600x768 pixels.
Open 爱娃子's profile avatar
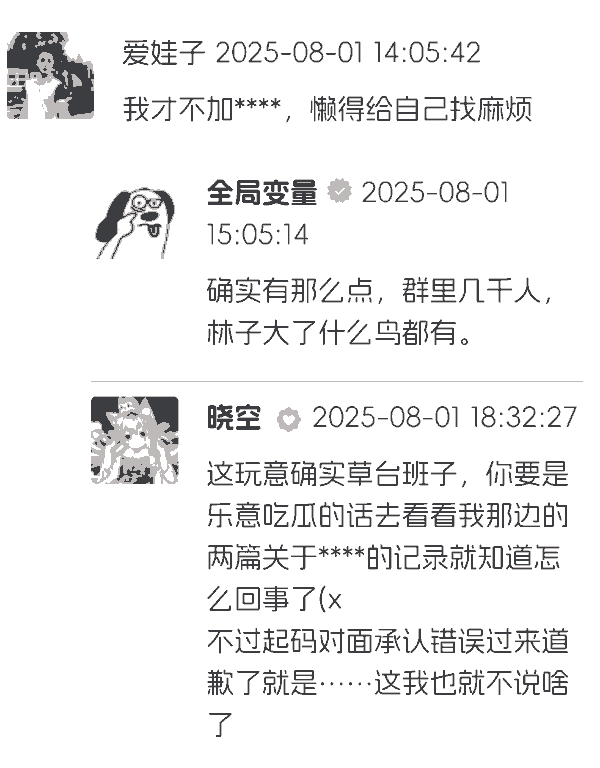tap(50, 76)
